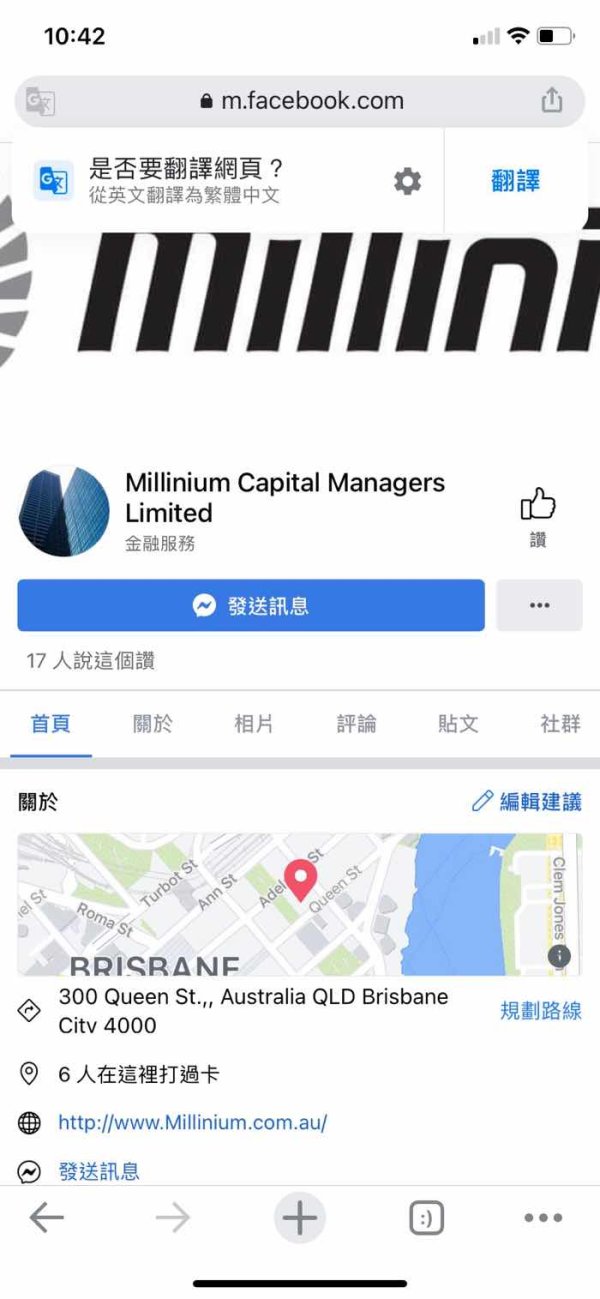
Task: Open the browser's three-dot menu
Action: pos(543,1218)
